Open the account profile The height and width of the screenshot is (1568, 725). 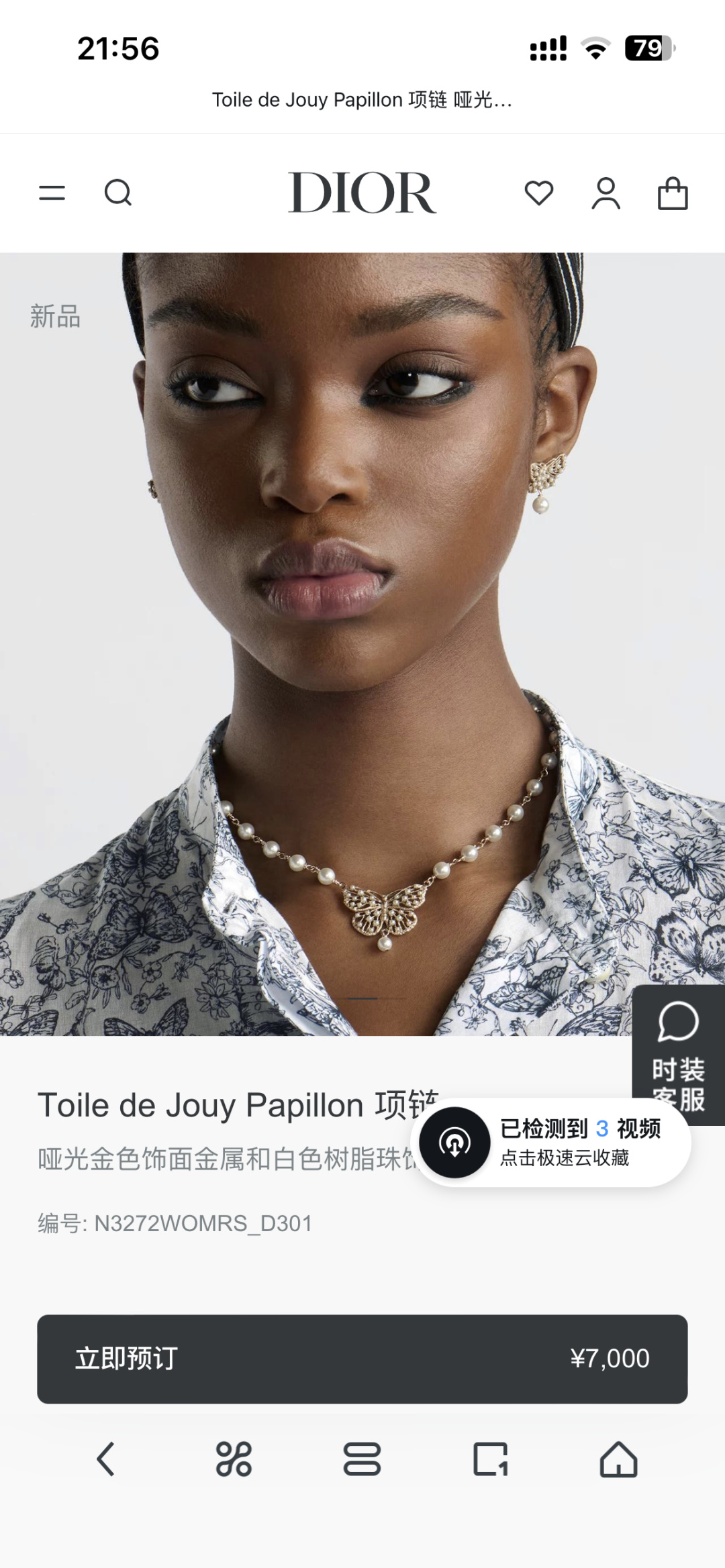pos(606,193)
